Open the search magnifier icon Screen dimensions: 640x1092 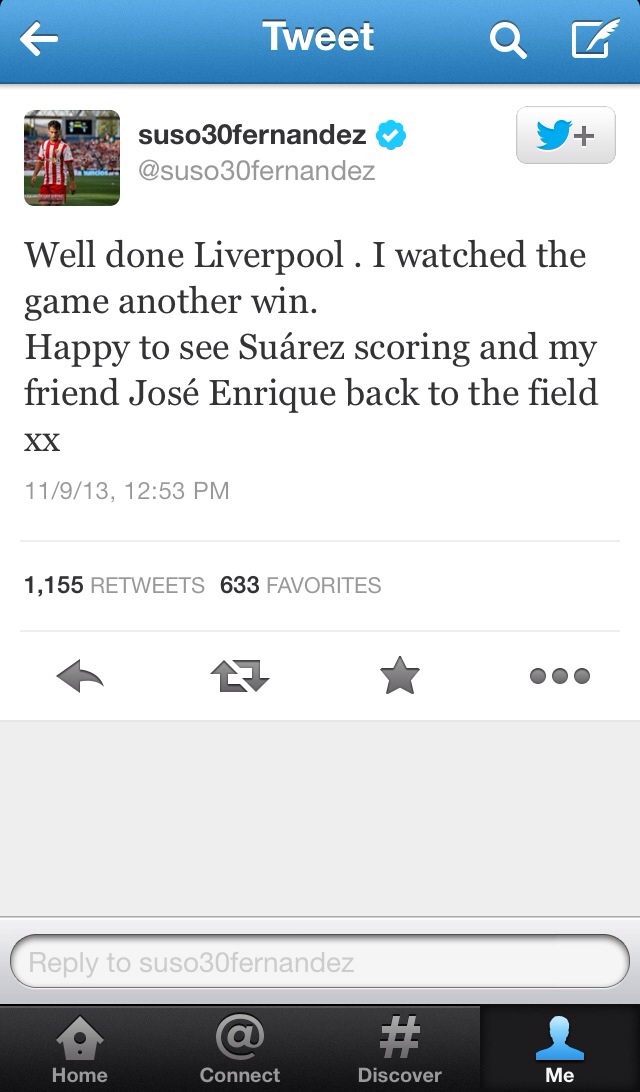(508, 41)
